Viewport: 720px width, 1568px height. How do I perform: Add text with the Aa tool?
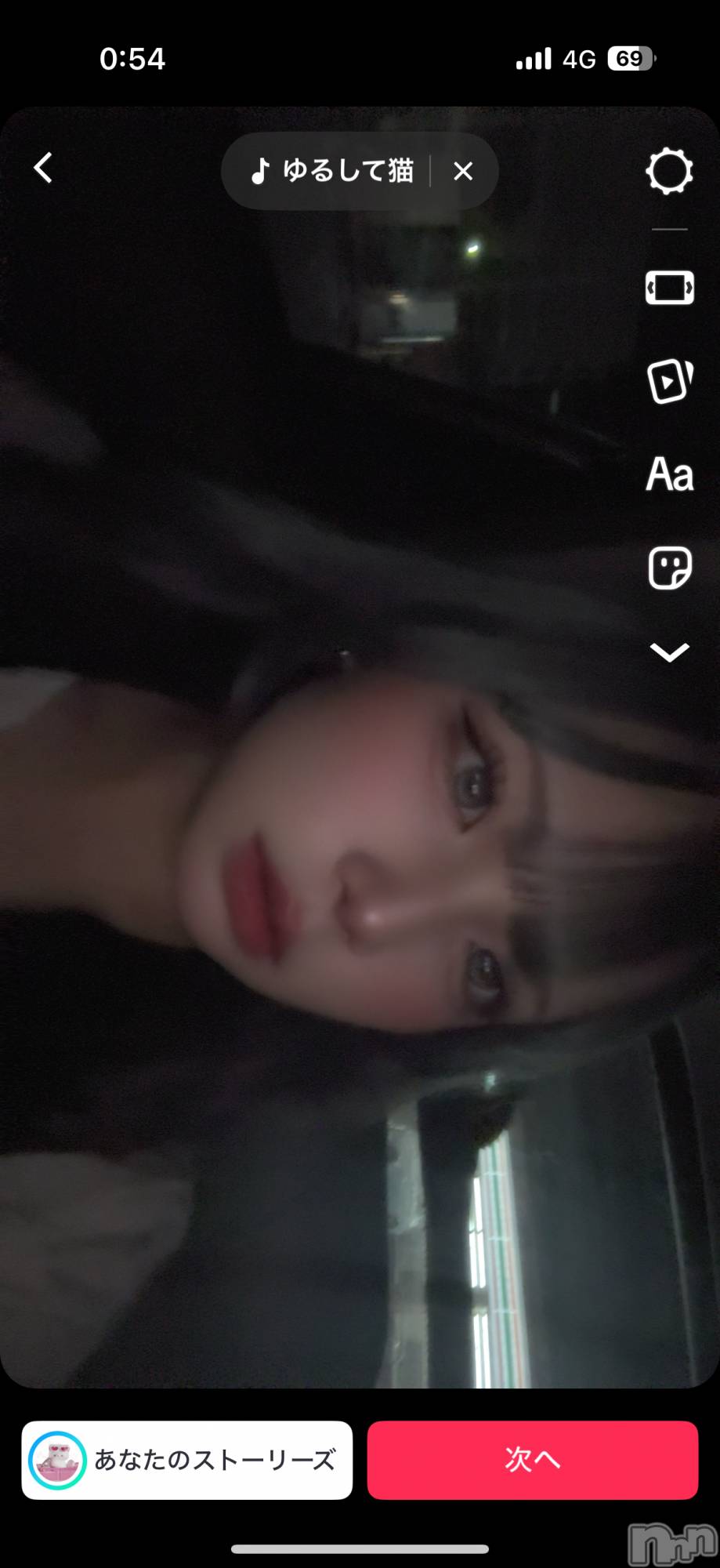click(669, 474)
